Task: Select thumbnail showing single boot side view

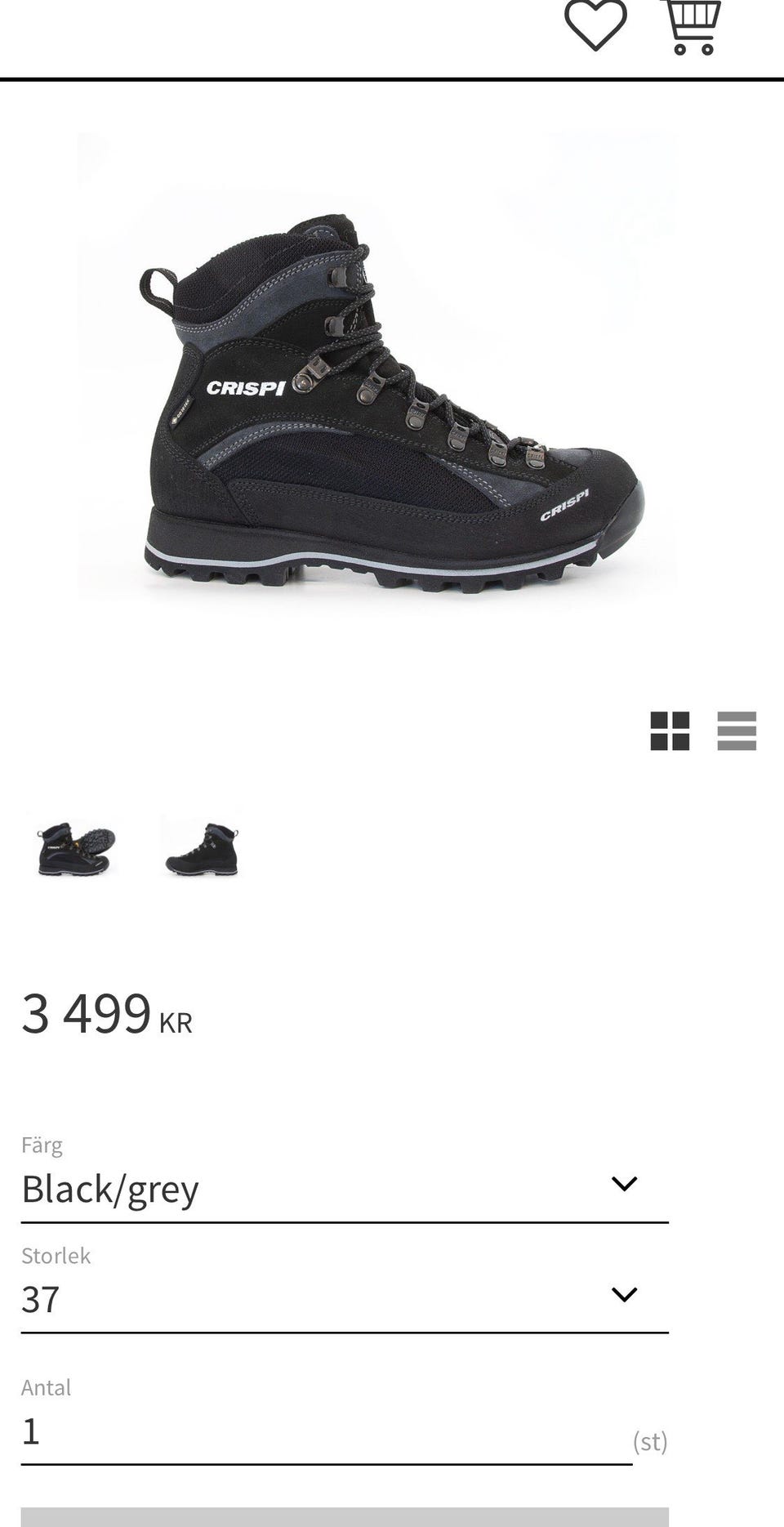Action: [x=201, y=847]
